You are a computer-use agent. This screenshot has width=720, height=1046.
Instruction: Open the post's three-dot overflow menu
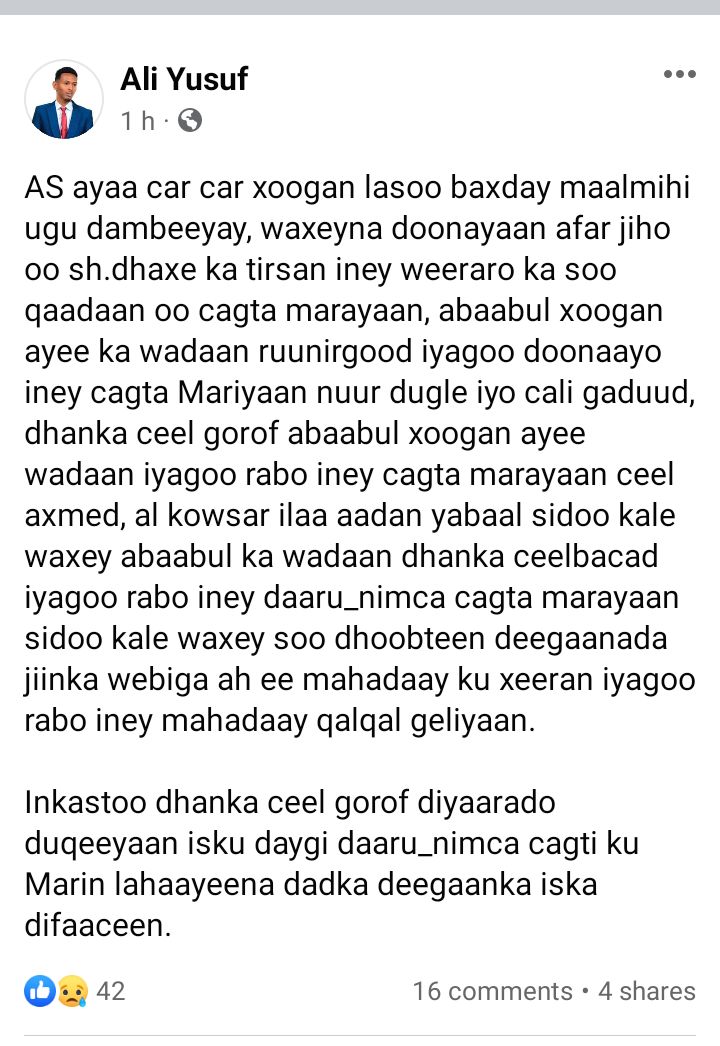click(x=679, y=74)
